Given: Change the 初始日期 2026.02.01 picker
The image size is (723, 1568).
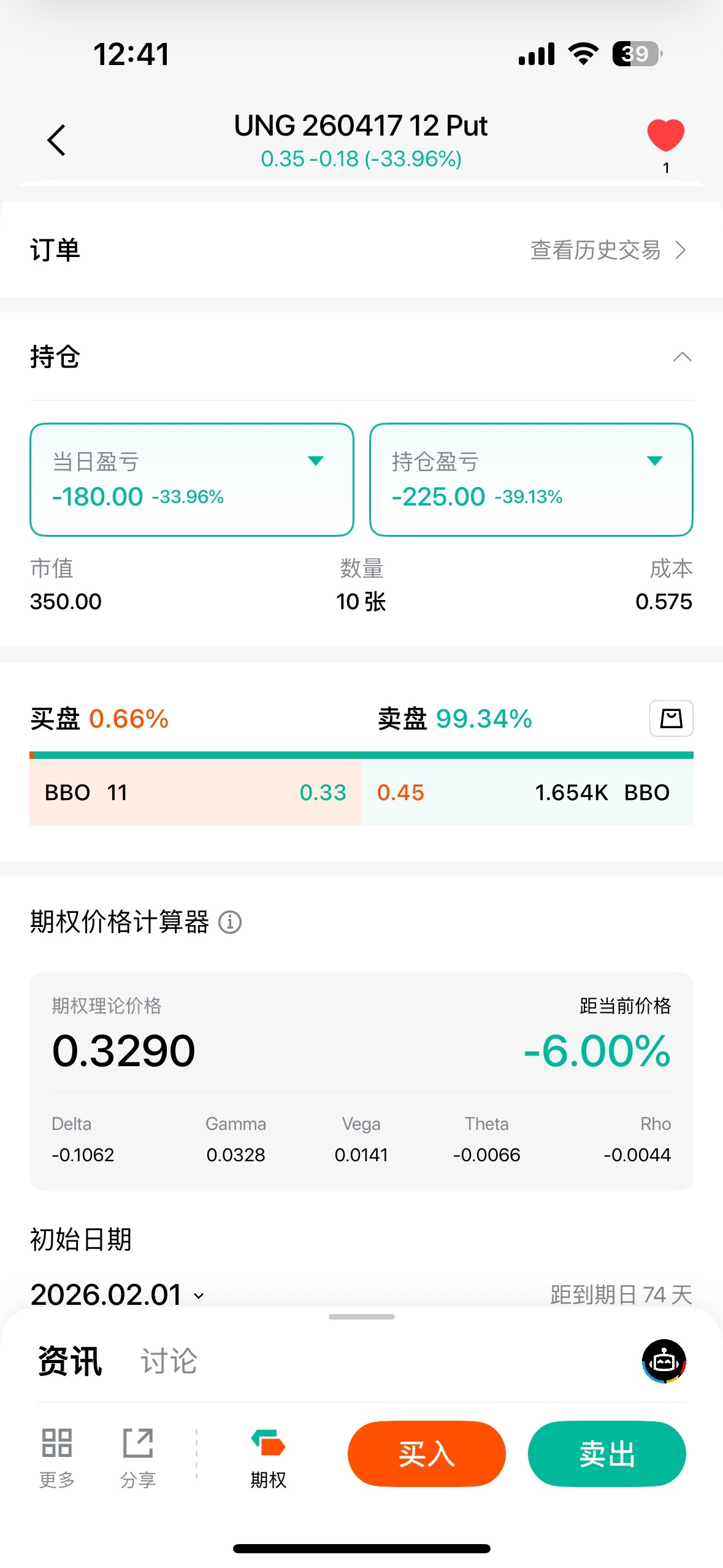Looking at the screenshot, I should tap(117, 1294).
